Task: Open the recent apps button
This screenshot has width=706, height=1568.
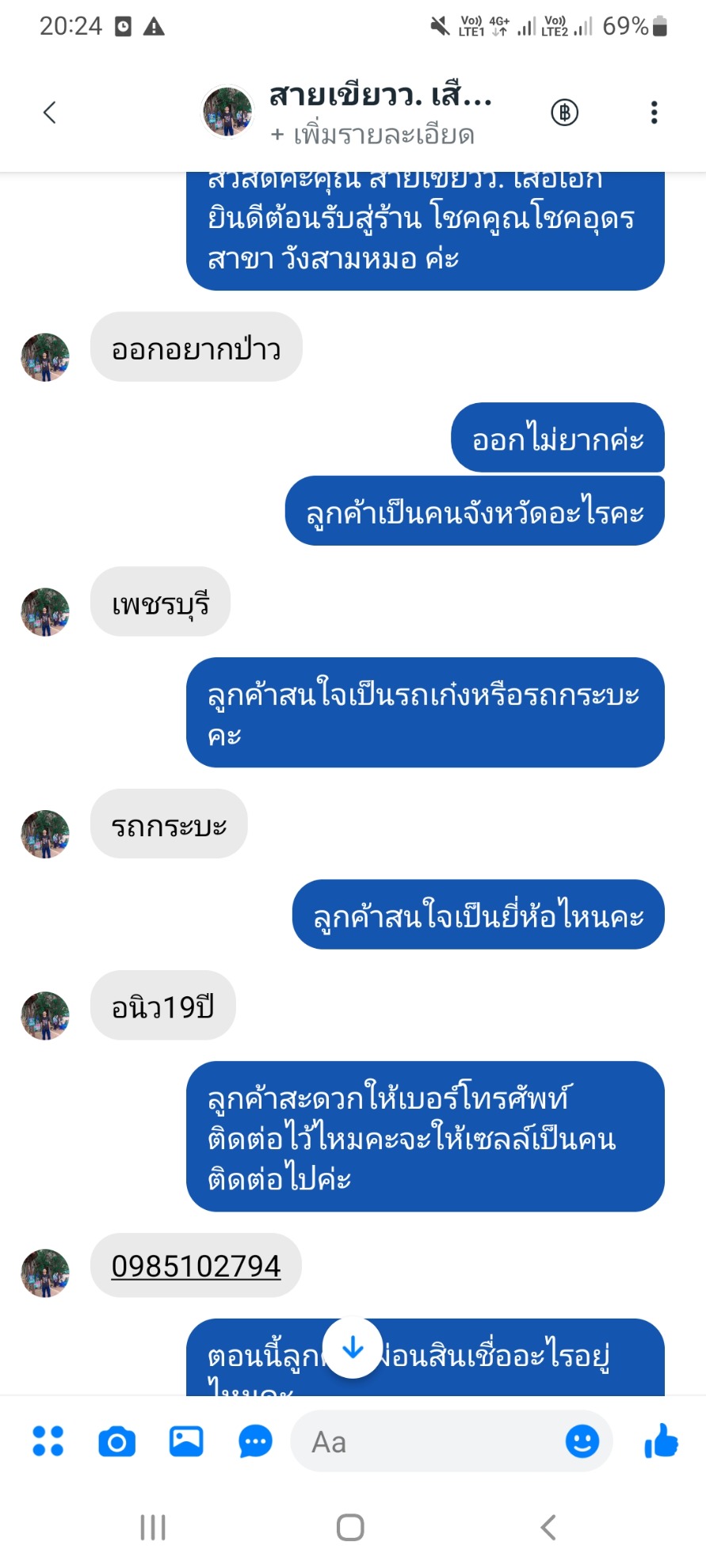Action: (153, 1527)
